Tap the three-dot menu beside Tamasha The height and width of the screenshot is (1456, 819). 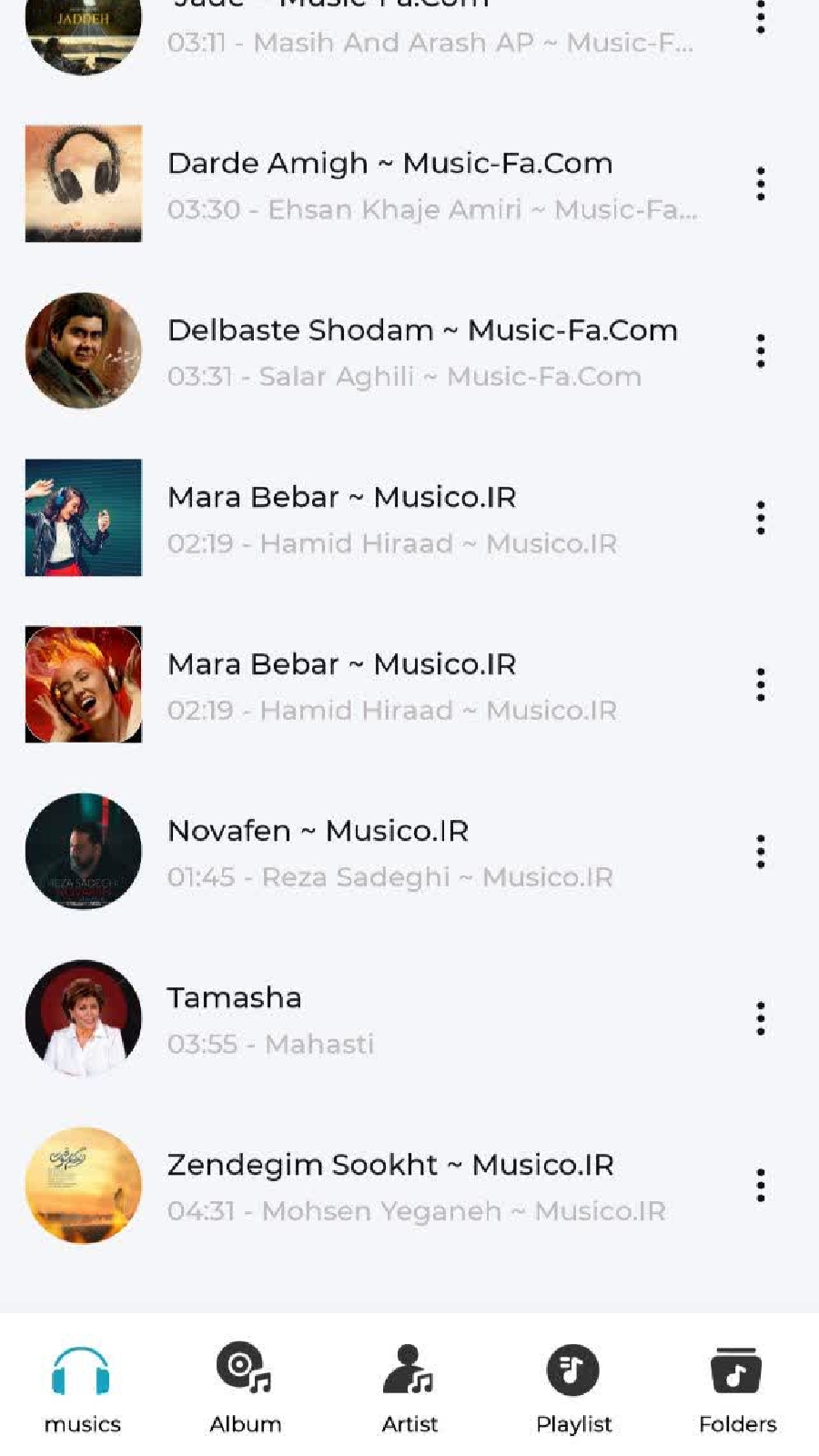761,1019
